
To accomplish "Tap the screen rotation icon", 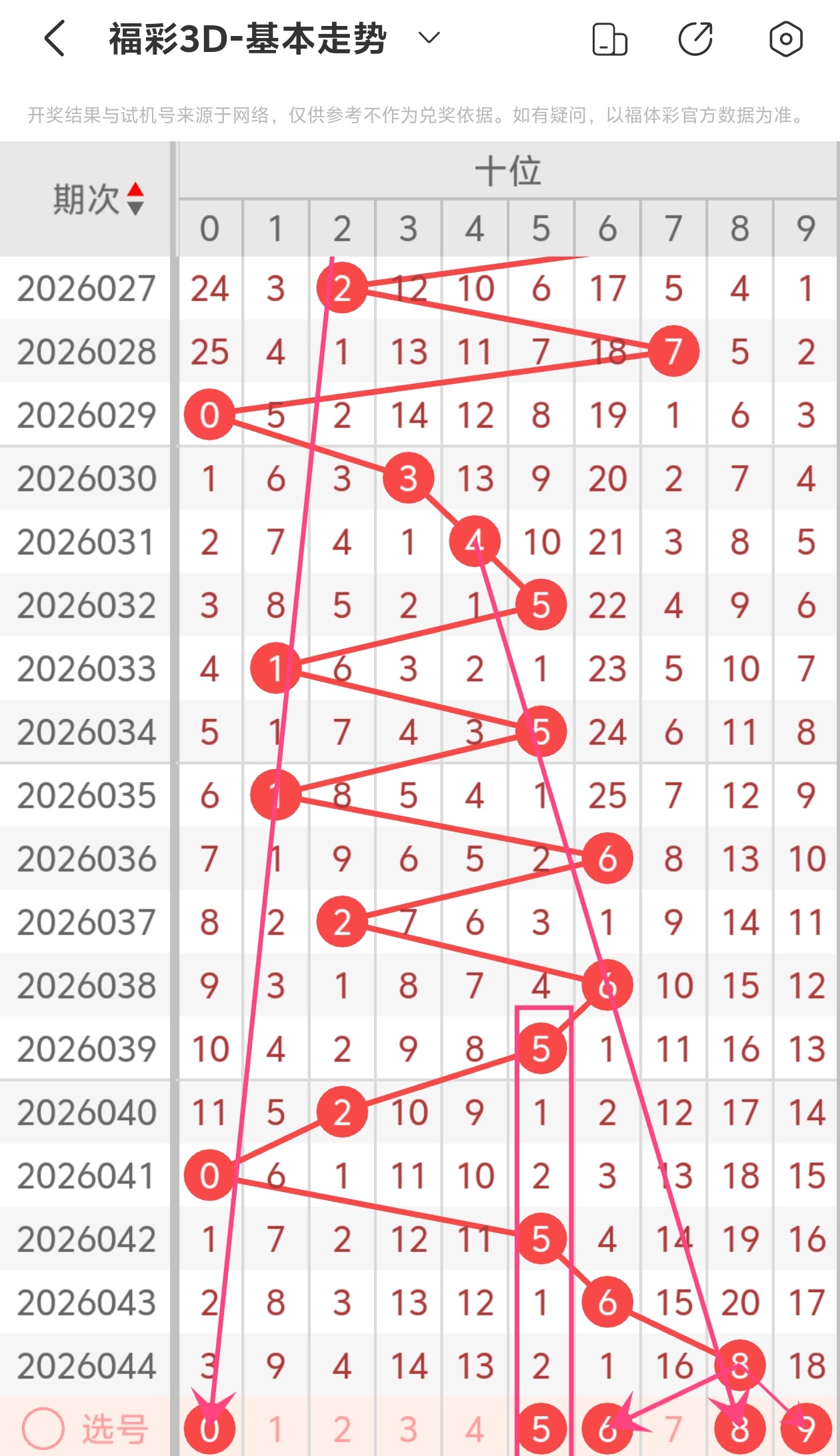I will [x=609, y=39].
